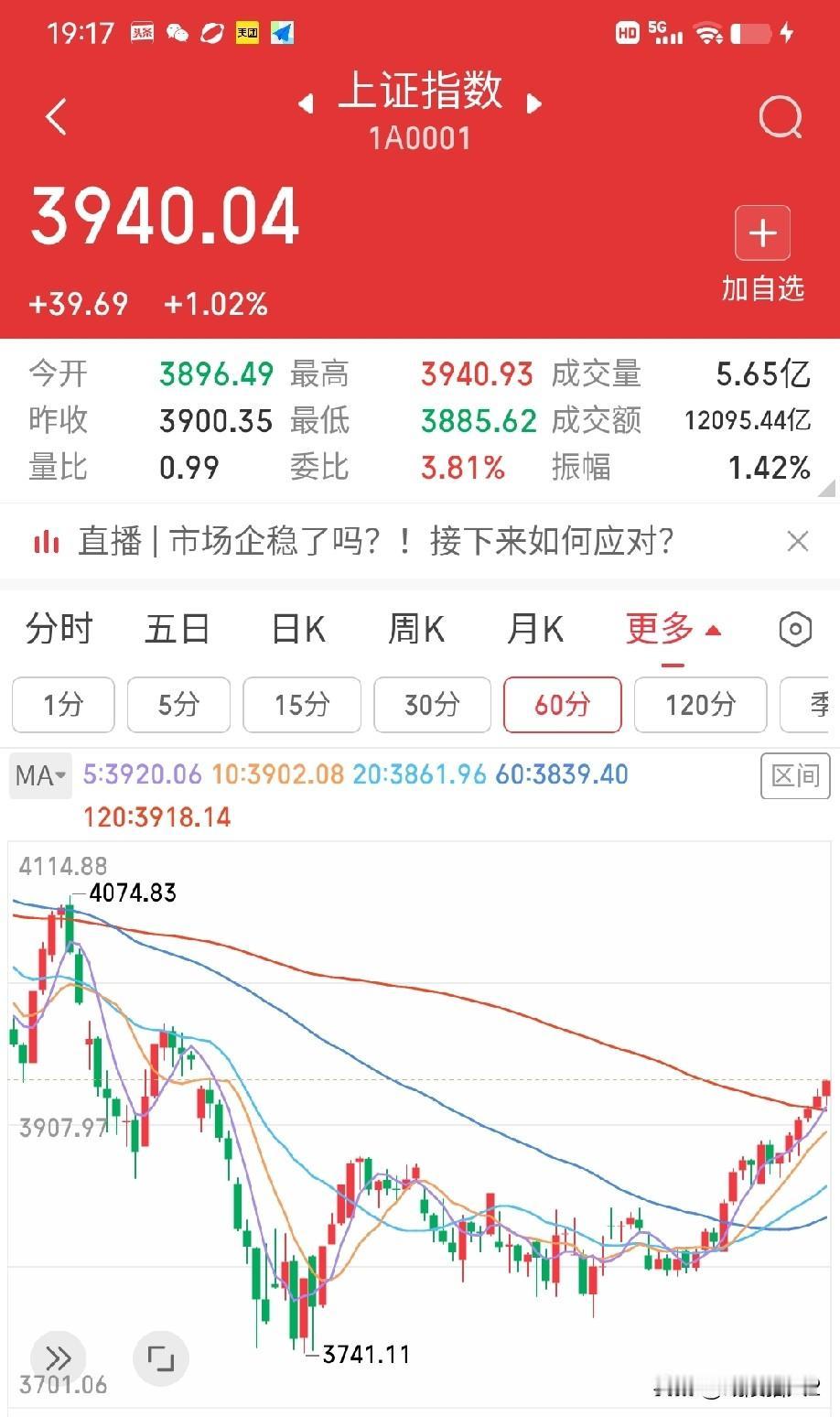This screenshot has width=840, height=1417.
Task: Switch to the 五日 chart tab
Action: (x=178, y=630)
